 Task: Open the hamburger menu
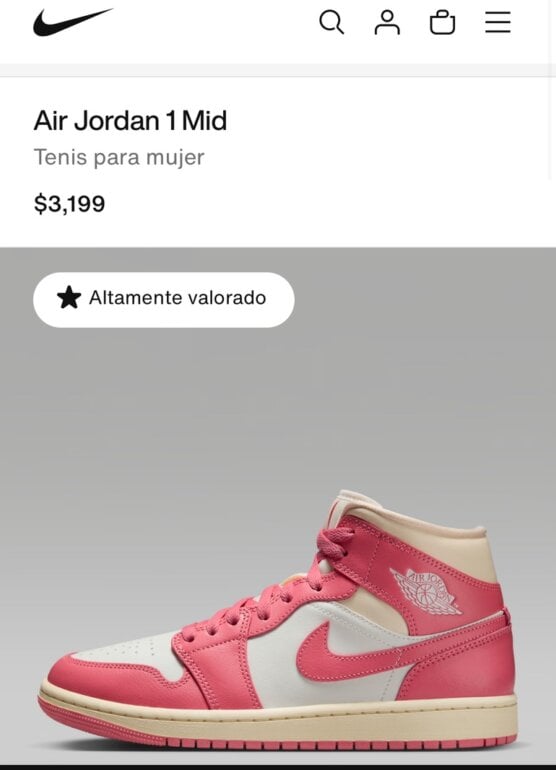(498, 23)
